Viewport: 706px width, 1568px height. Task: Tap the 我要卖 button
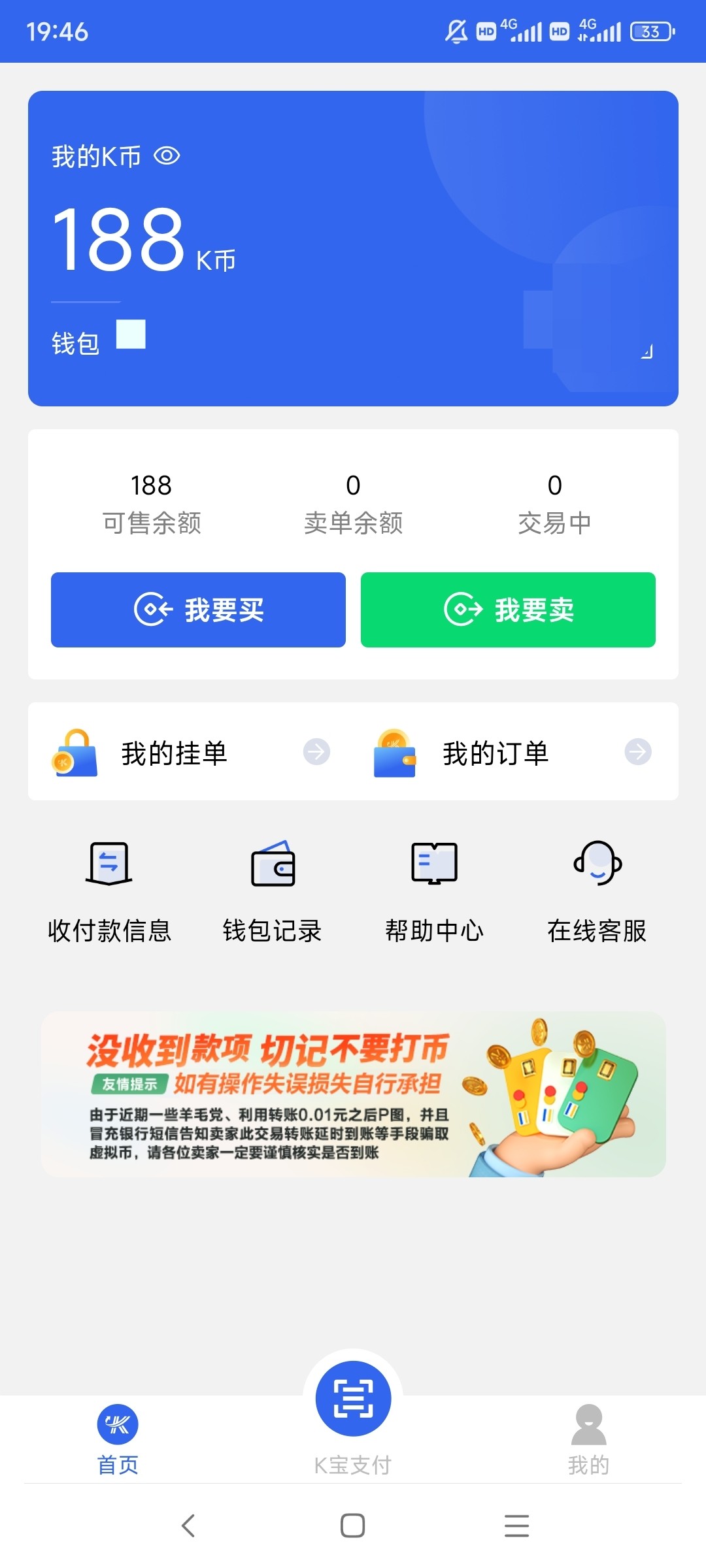(508, 610)
